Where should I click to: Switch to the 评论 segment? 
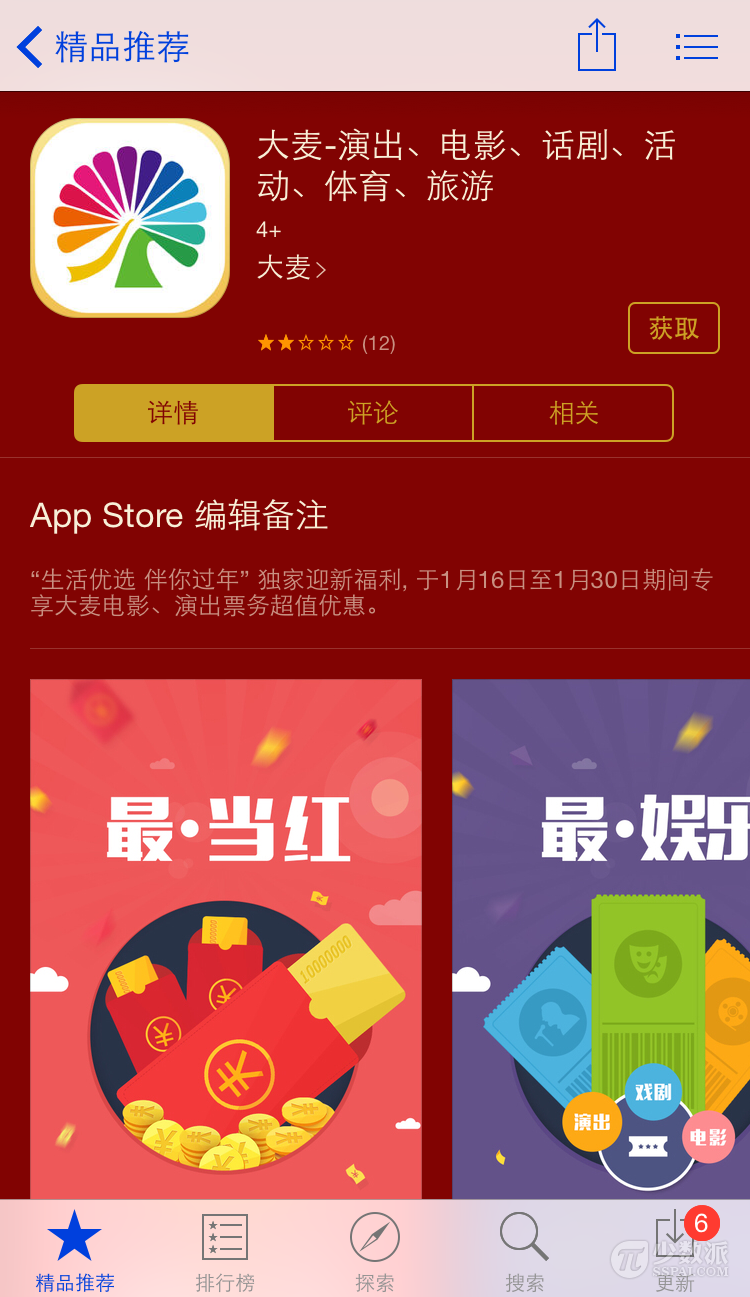[x=373, y=413]
